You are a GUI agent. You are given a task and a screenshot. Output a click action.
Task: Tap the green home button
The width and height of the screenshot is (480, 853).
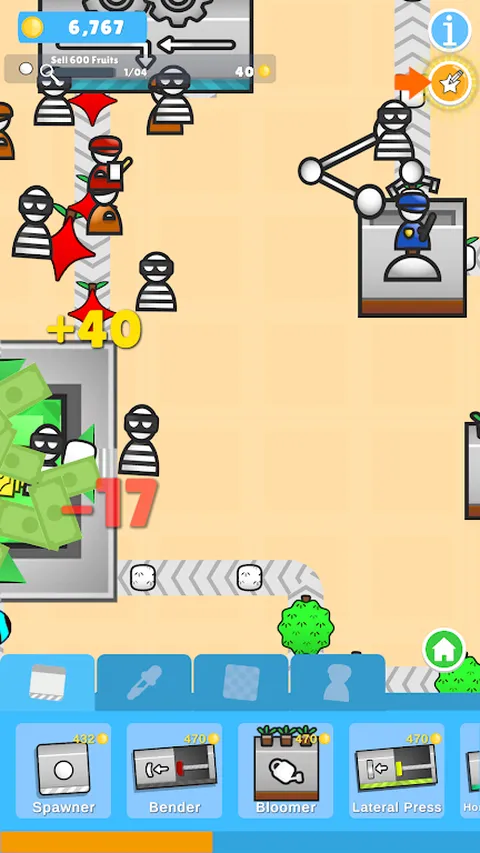click(x=444, y=650)
